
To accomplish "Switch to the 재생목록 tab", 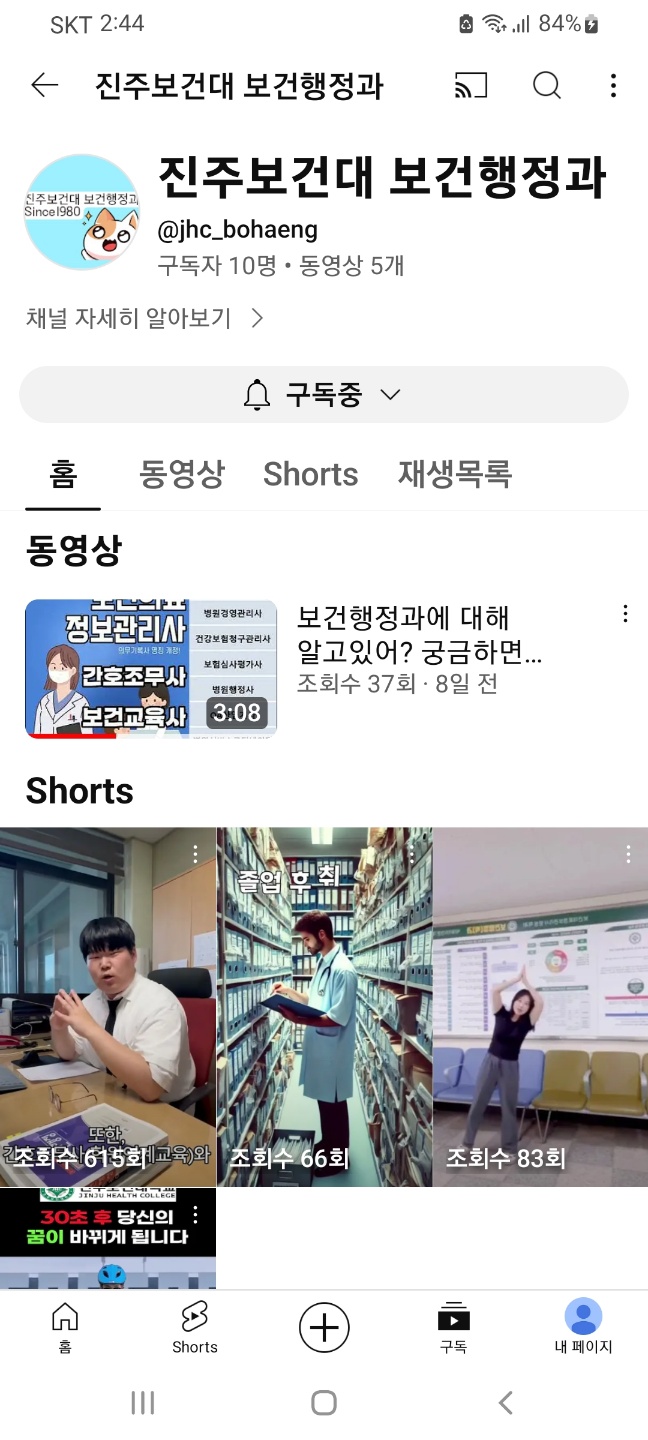I will (455, 474).
